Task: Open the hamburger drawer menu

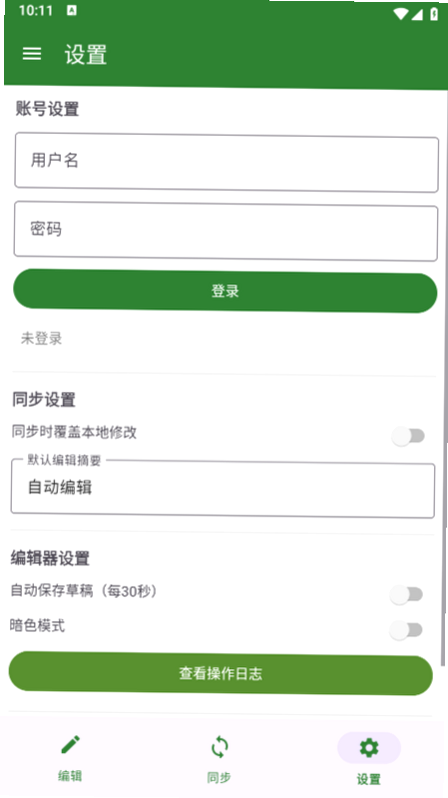Action: click(32, 53)
